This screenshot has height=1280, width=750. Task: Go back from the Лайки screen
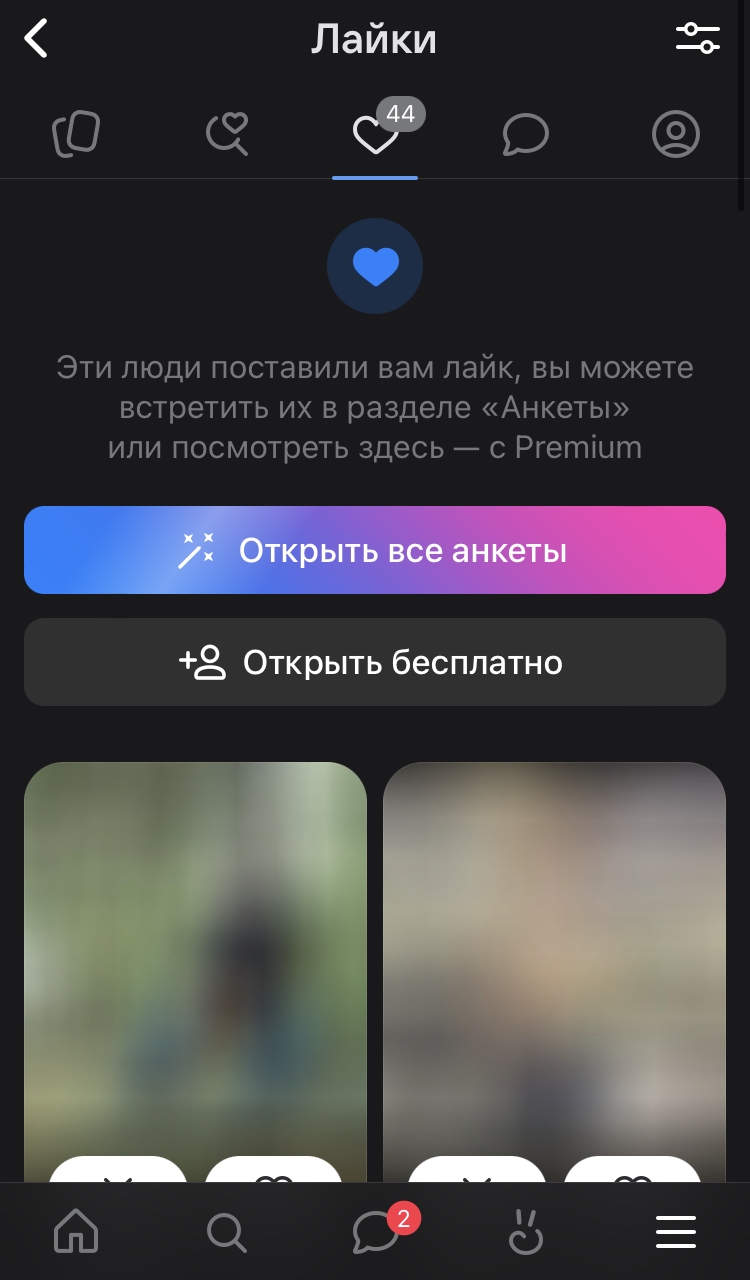[37, 40]
